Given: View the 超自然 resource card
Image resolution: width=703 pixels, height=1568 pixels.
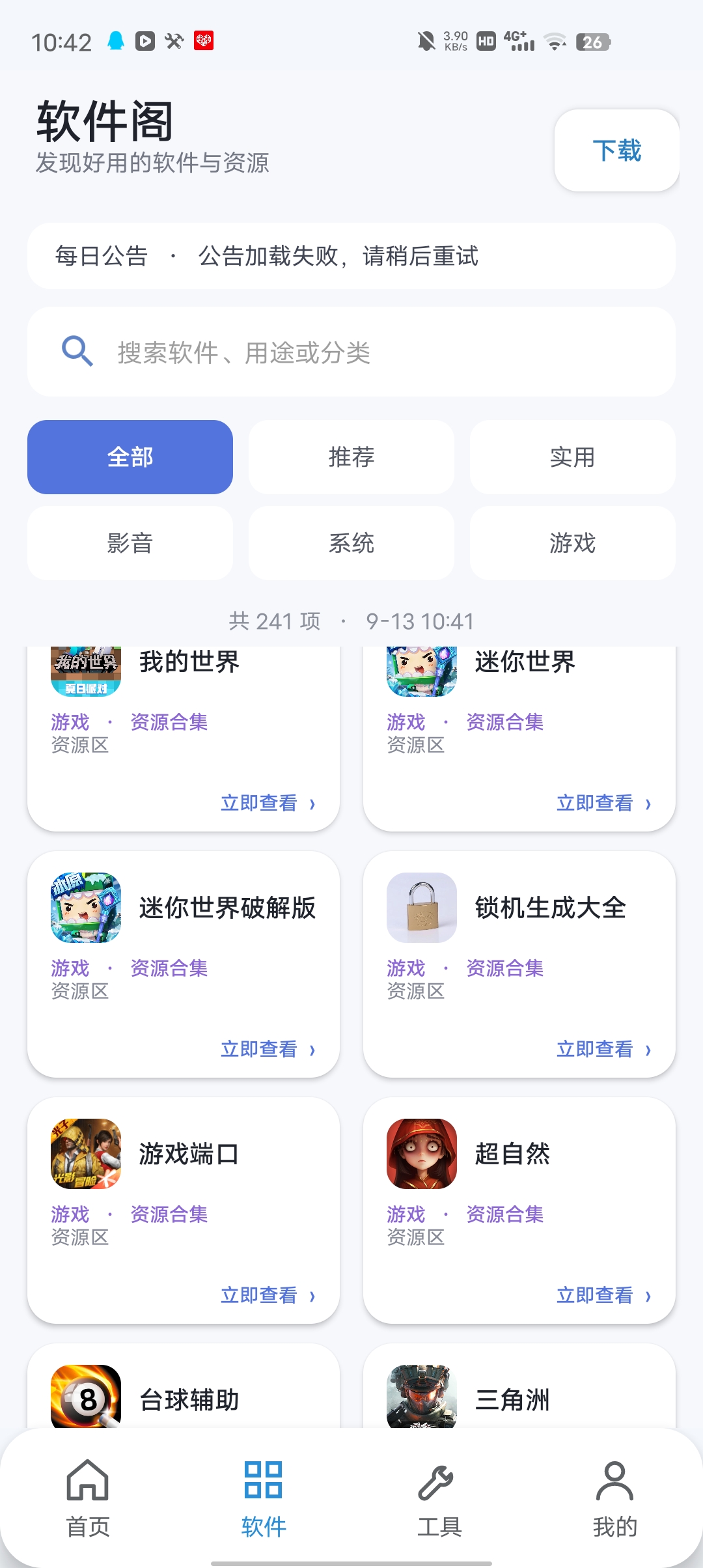Looking at the screenshot, I should click(x=519, y=1211).
